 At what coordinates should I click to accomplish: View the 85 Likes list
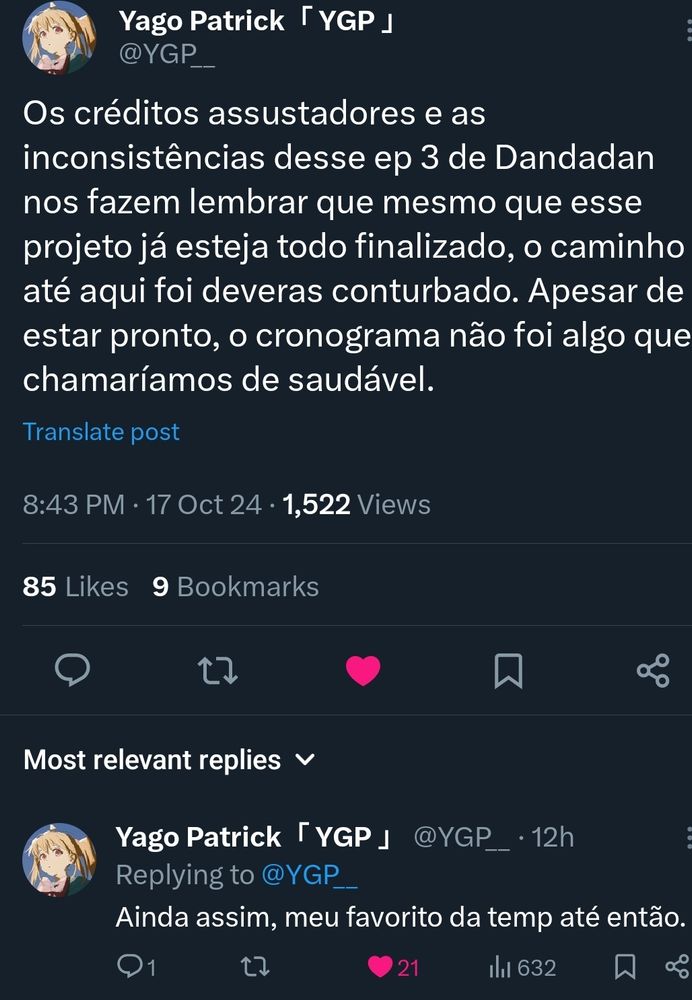[75, 587]
